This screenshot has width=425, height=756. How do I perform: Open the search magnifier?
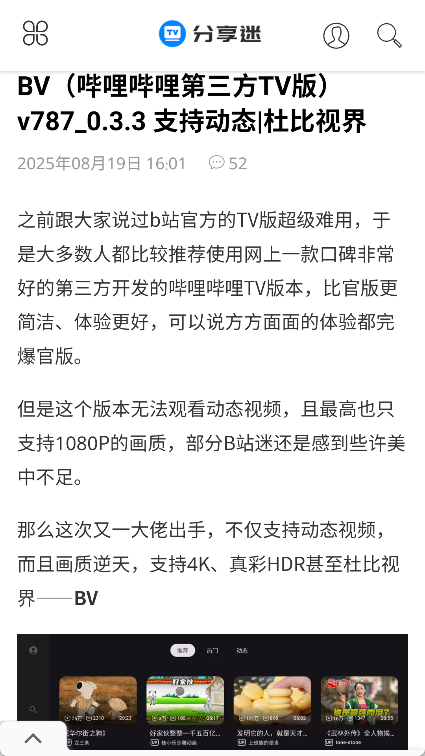[x=389, y=35]
